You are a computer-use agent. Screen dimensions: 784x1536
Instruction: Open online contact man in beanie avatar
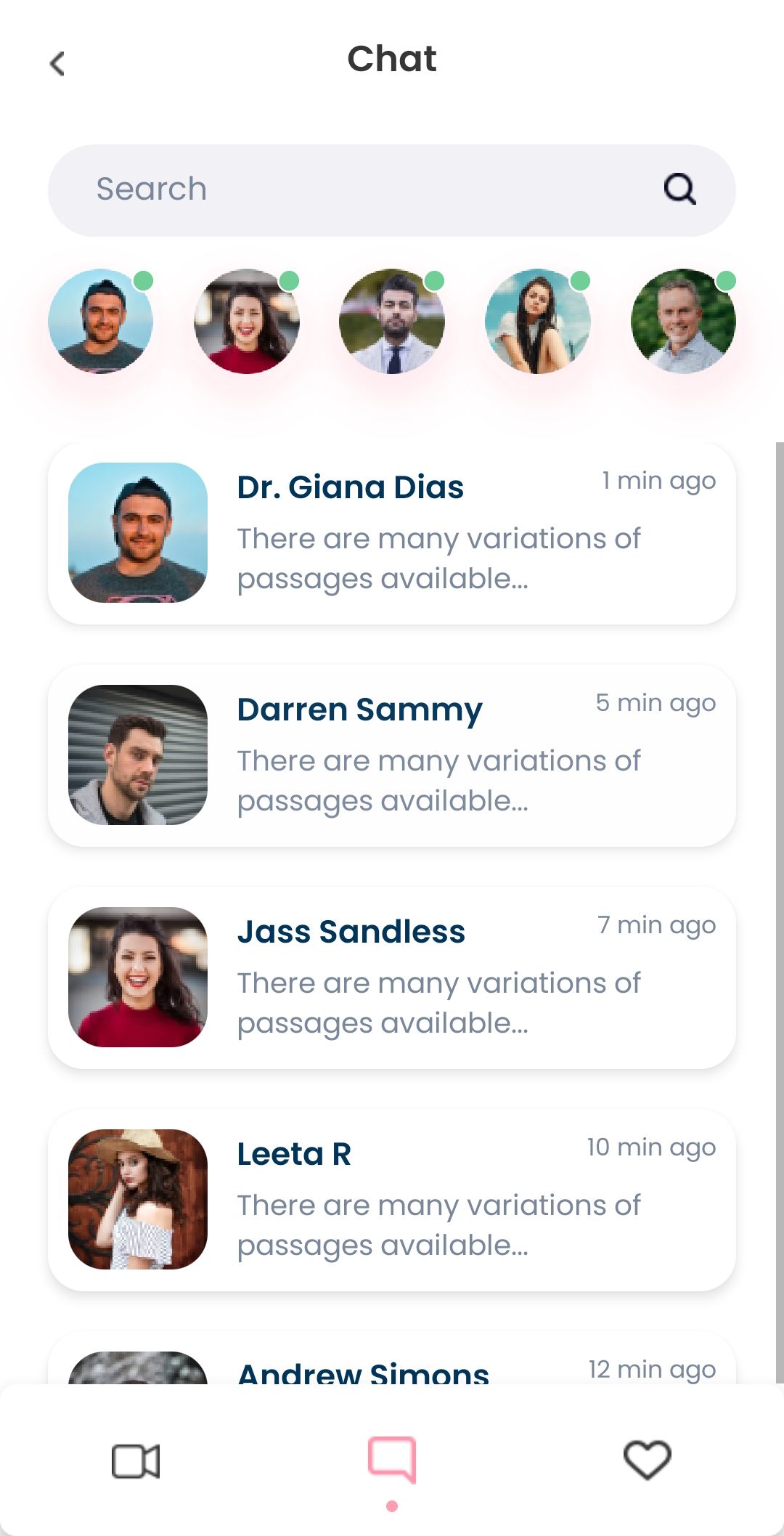tap(101, 321)
